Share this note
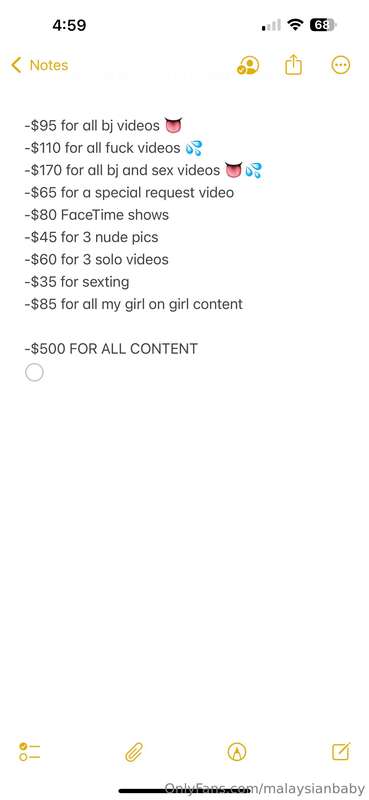The width and height of the screenshot is (369, 800). coord(293,65)
